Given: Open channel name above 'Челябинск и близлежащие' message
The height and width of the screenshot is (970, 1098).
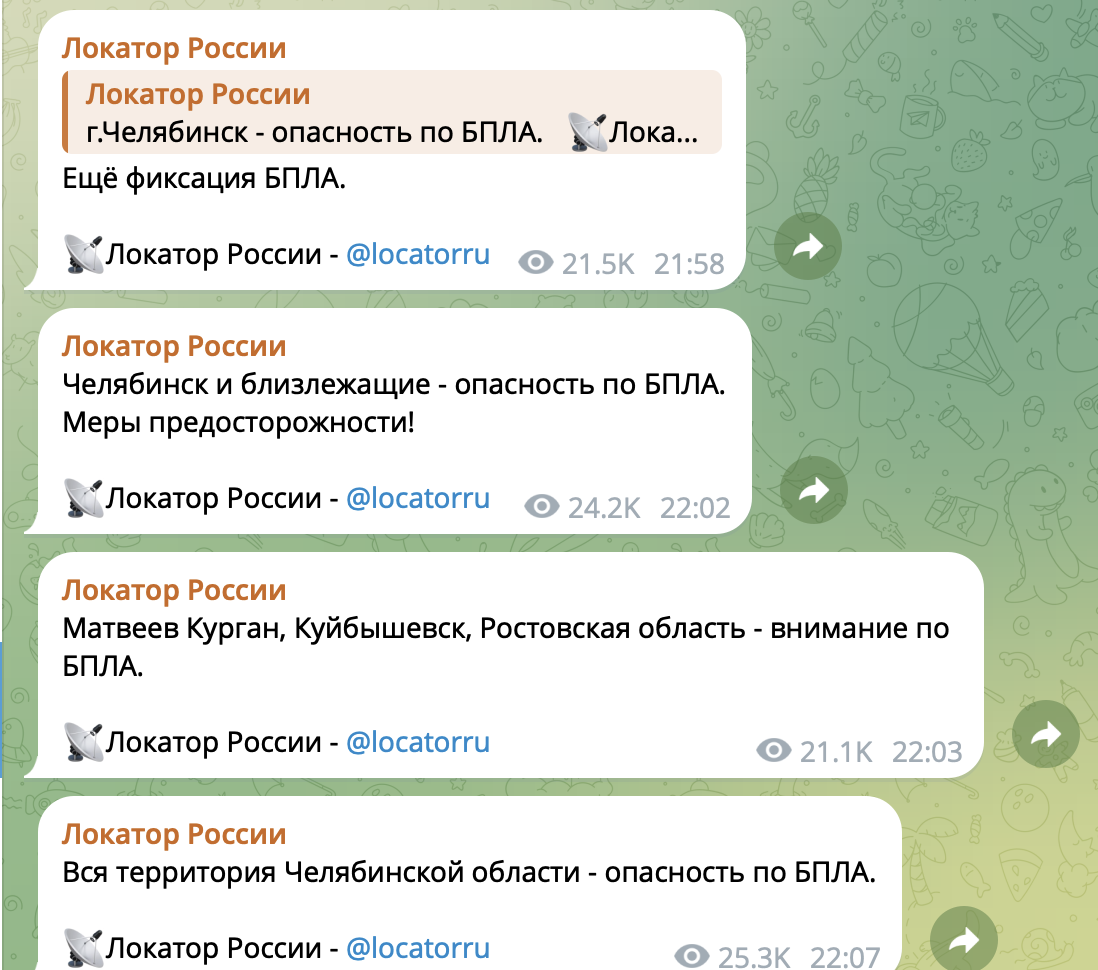Looking at the screenshot, I should [174, 346].
